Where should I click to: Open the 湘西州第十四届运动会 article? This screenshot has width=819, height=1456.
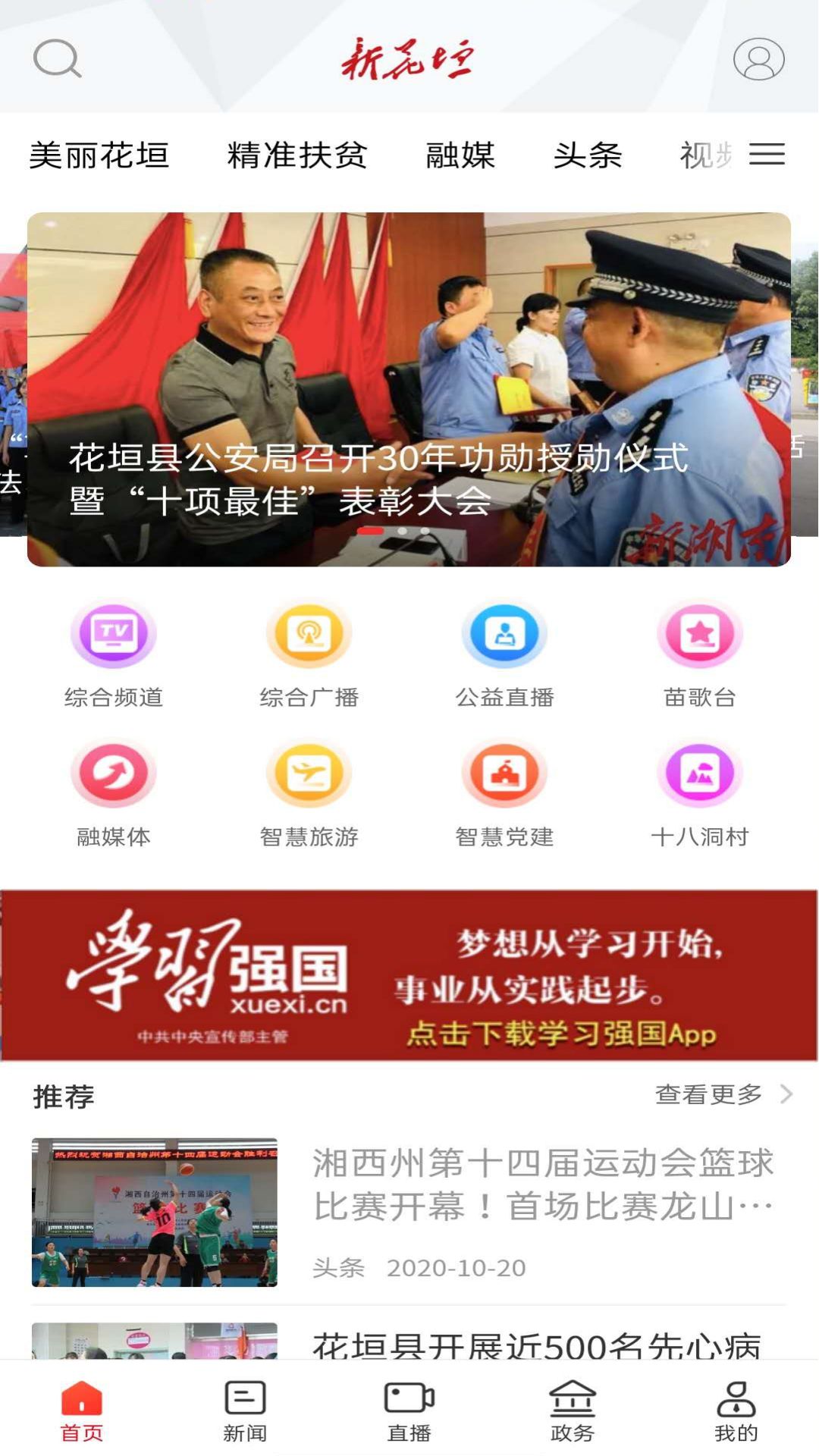409,1213
